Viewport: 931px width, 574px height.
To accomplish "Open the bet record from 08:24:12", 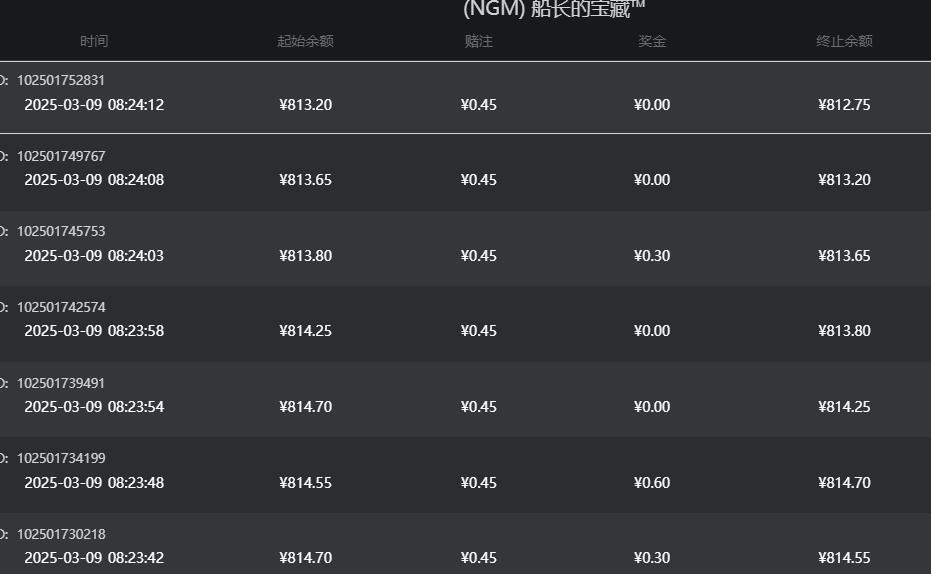I will point(465,97).
